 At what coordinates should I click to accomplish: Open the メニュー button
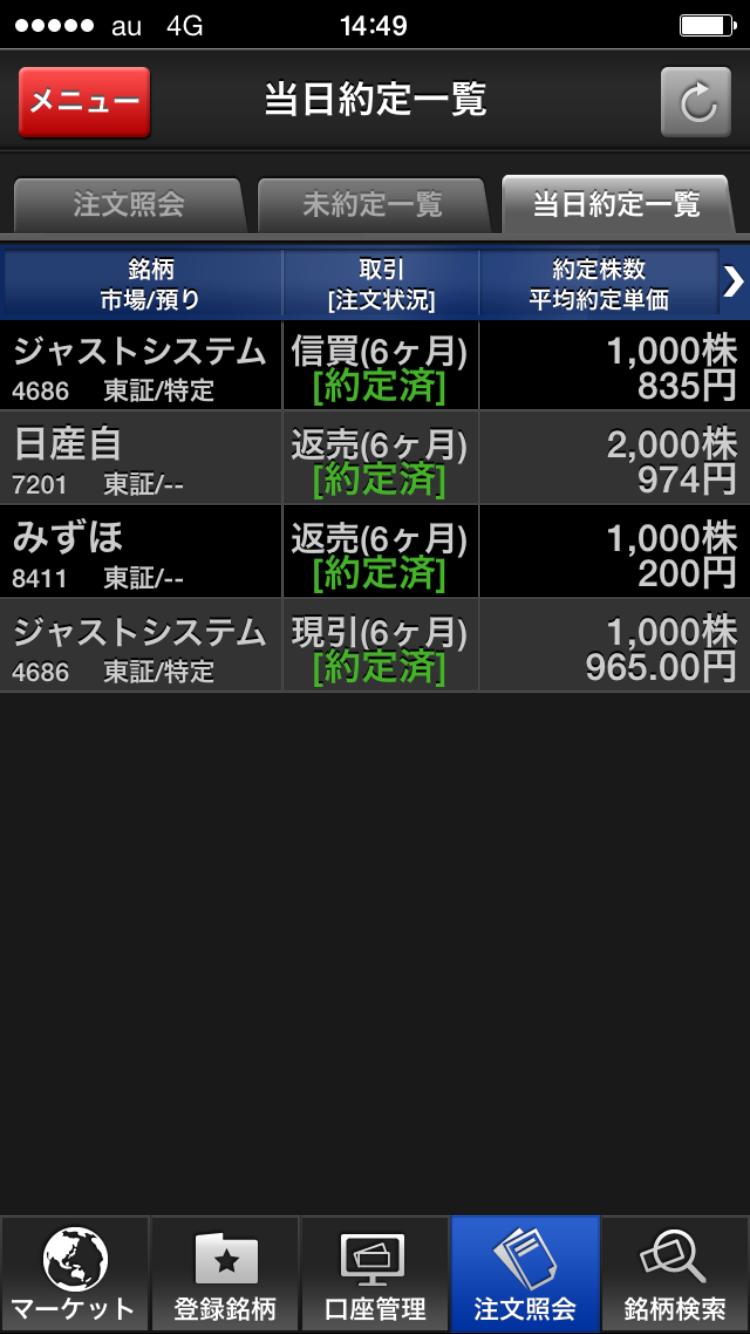click(x=84, y=102)
